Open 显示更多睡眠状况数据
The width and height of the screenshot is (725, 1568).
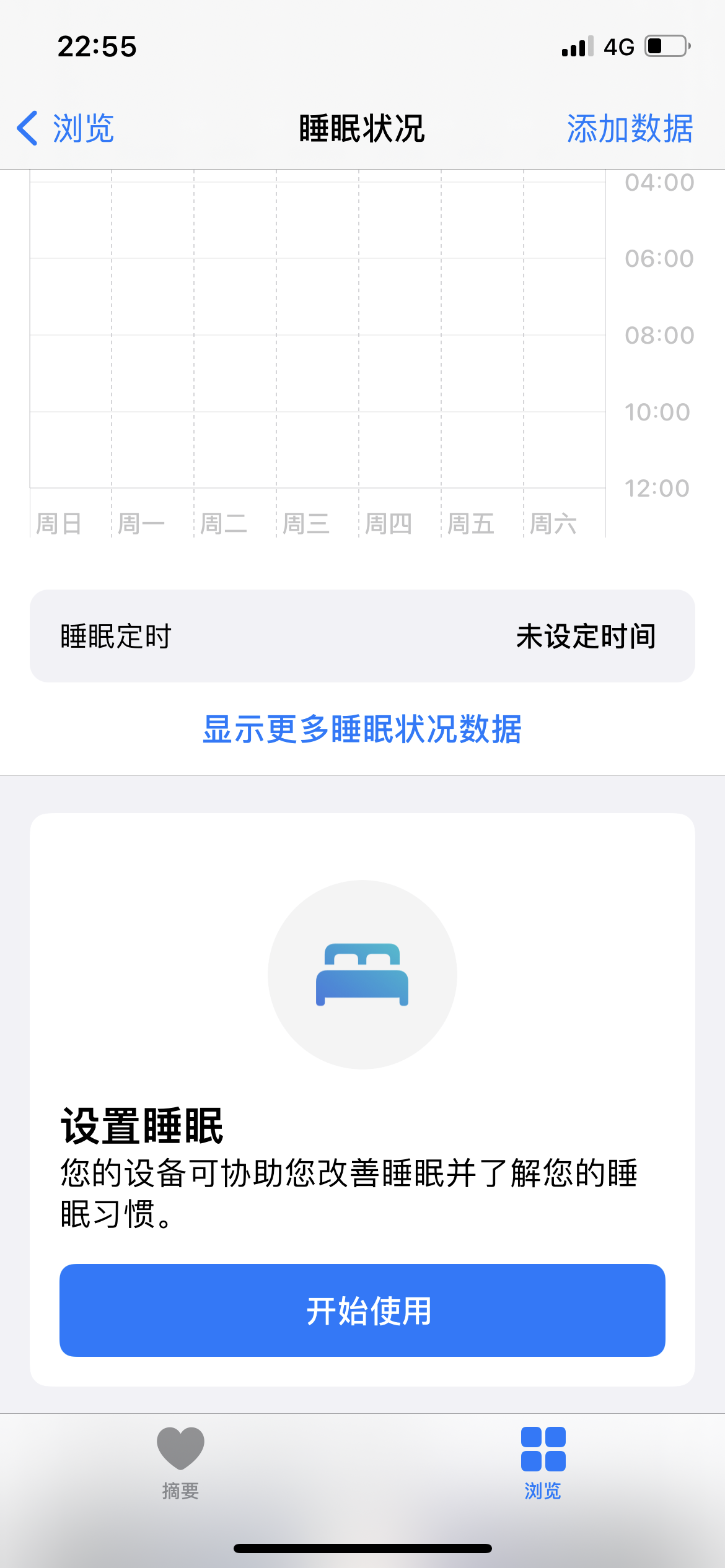tap(362, 729)
